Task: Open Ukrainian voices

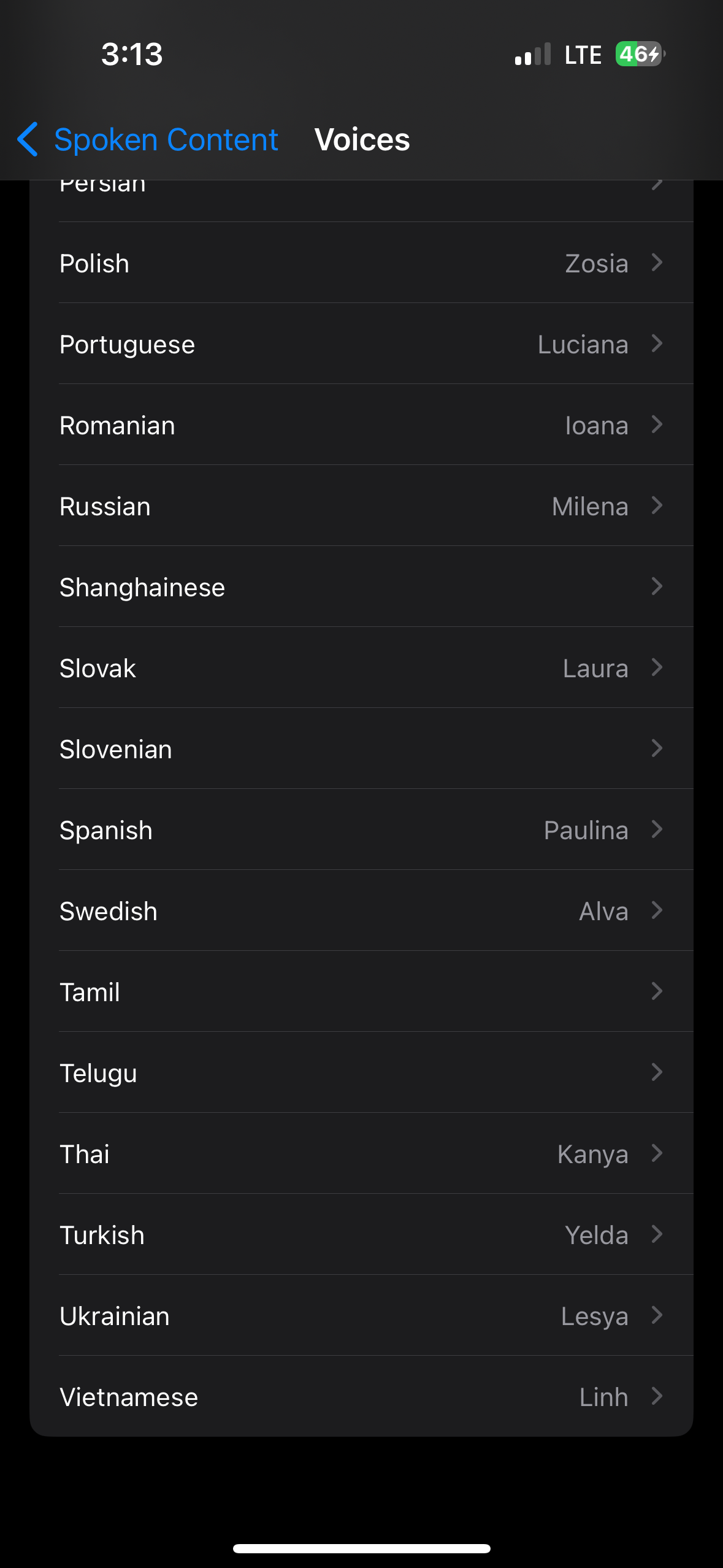Action: [361, 1316]
